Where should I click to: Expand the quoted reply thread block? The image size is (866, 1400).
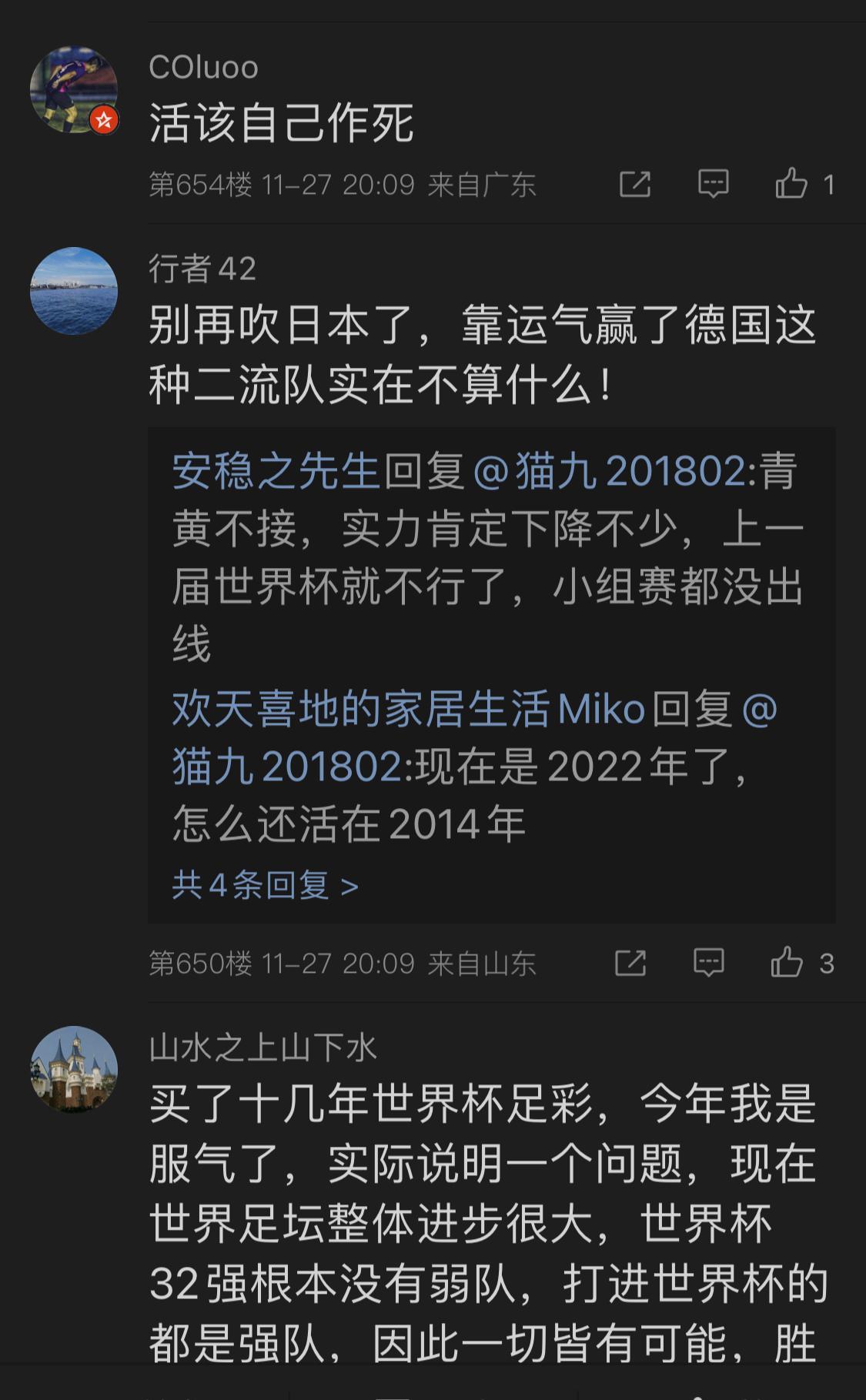(x=493, y=677)
